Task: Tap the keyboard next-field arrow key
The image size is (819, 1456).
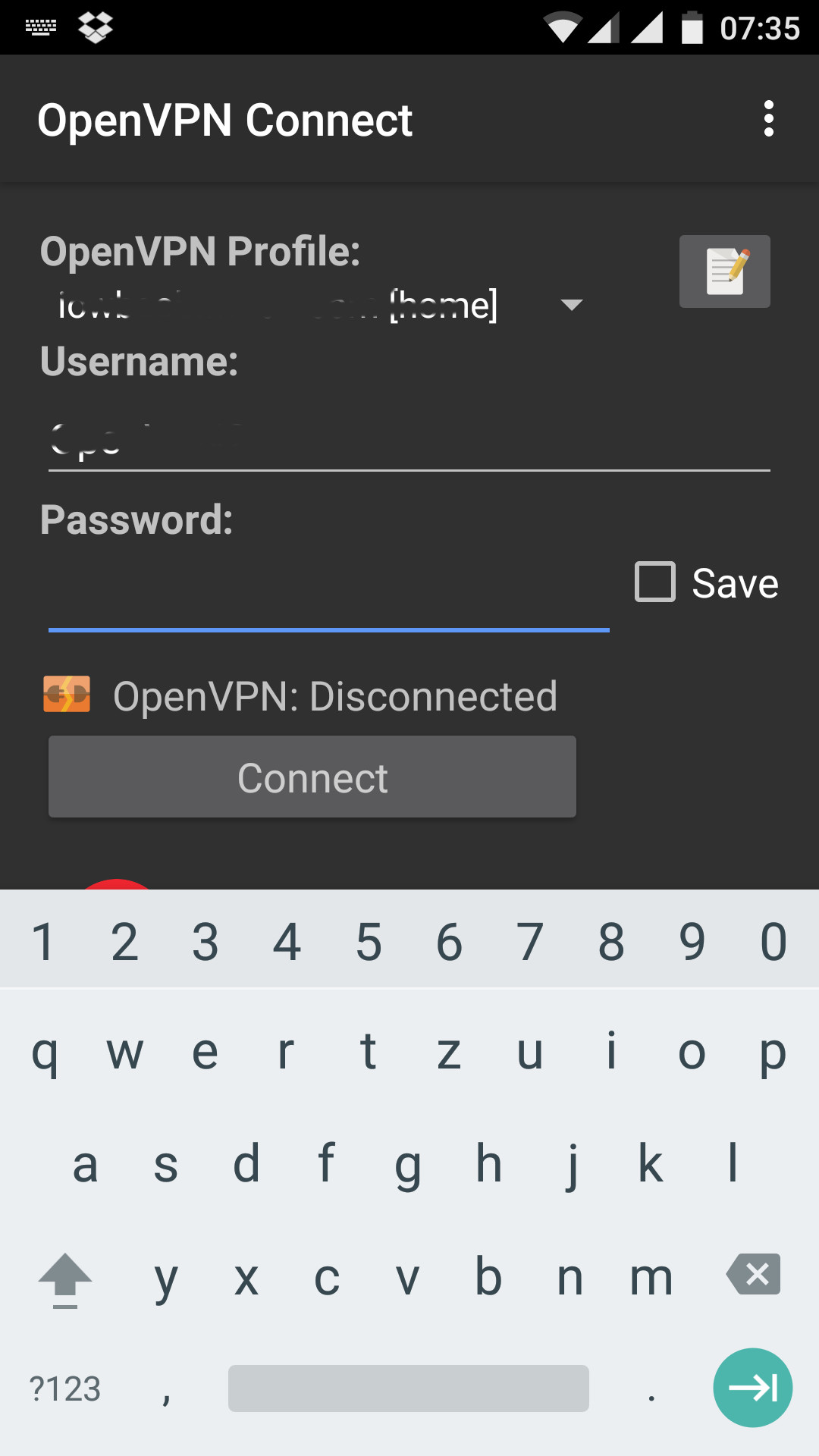Action: [x=752, y=1388]
